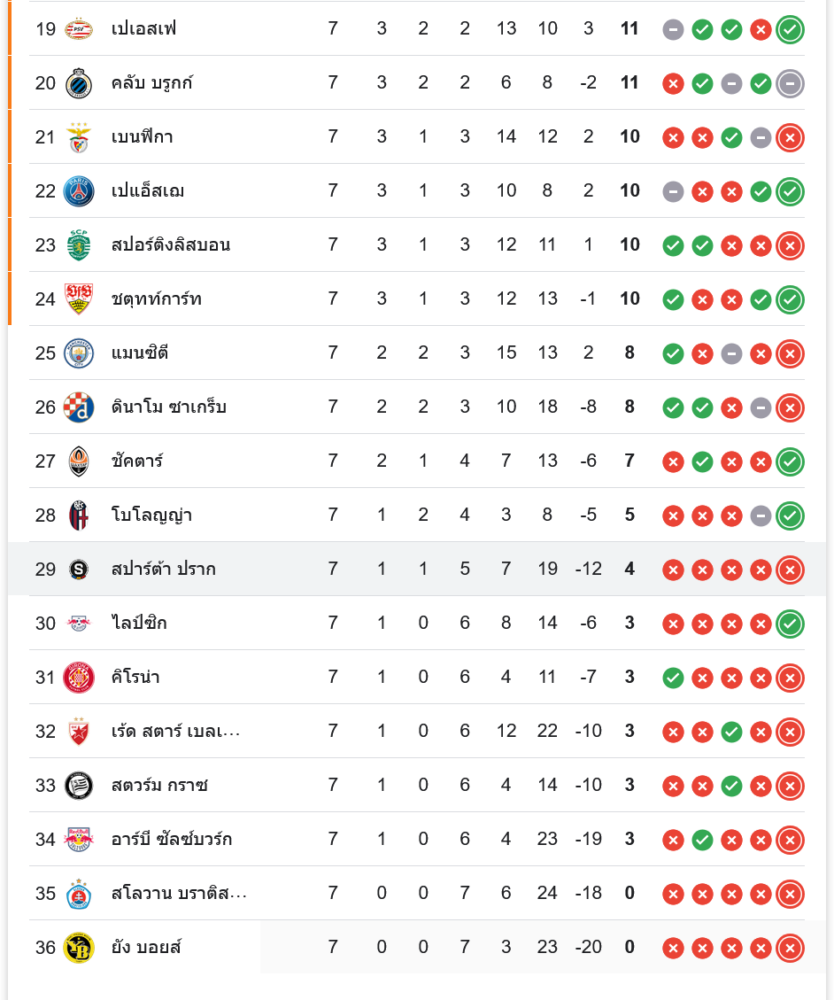The image size is (834, 1000).
Task: Select the ชัคตาร์ team row
Action: (x=137, y=461)
